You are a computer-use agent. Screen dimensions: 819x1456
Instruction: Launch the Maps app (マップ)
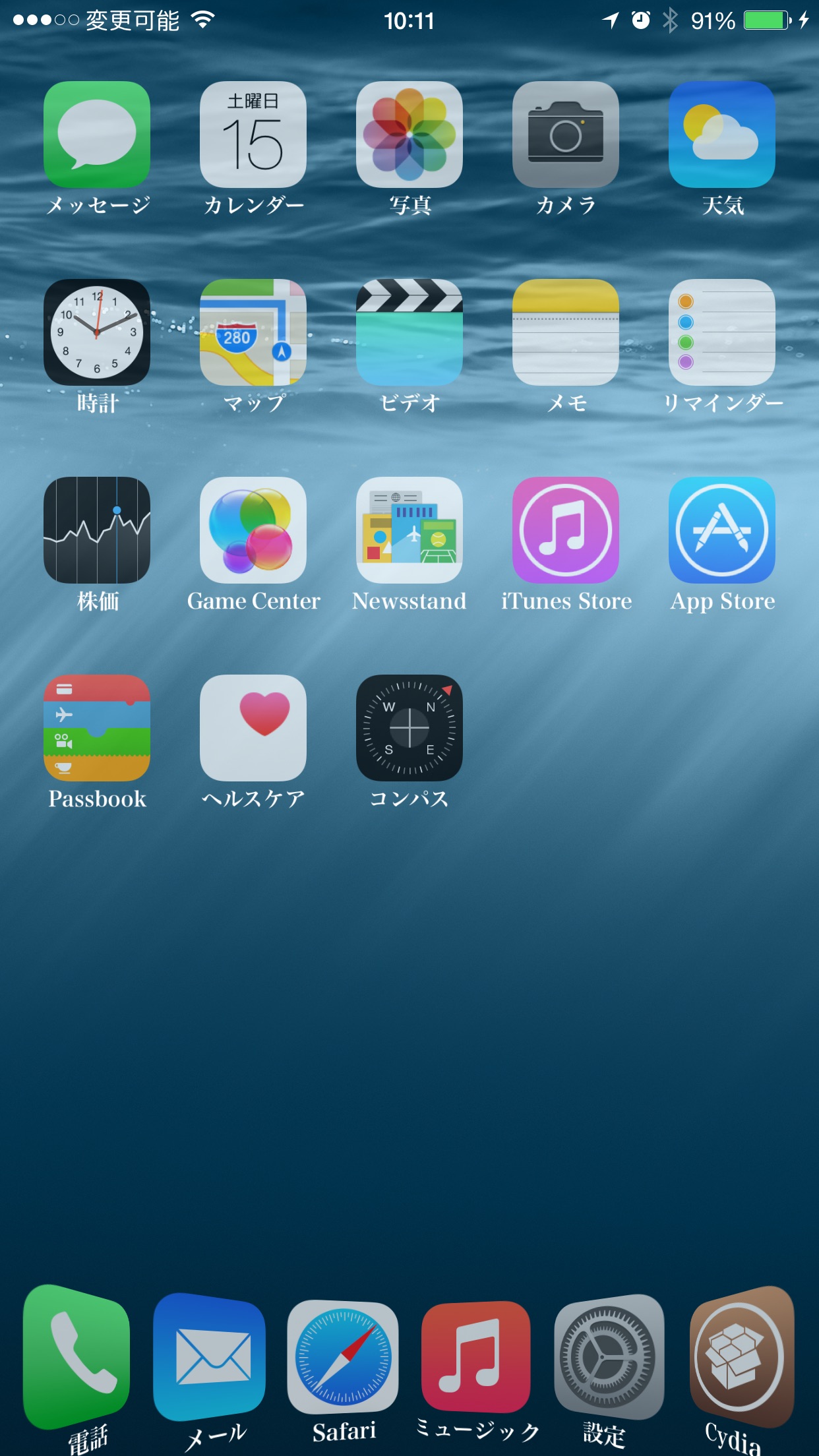click(x=253, y=332)
